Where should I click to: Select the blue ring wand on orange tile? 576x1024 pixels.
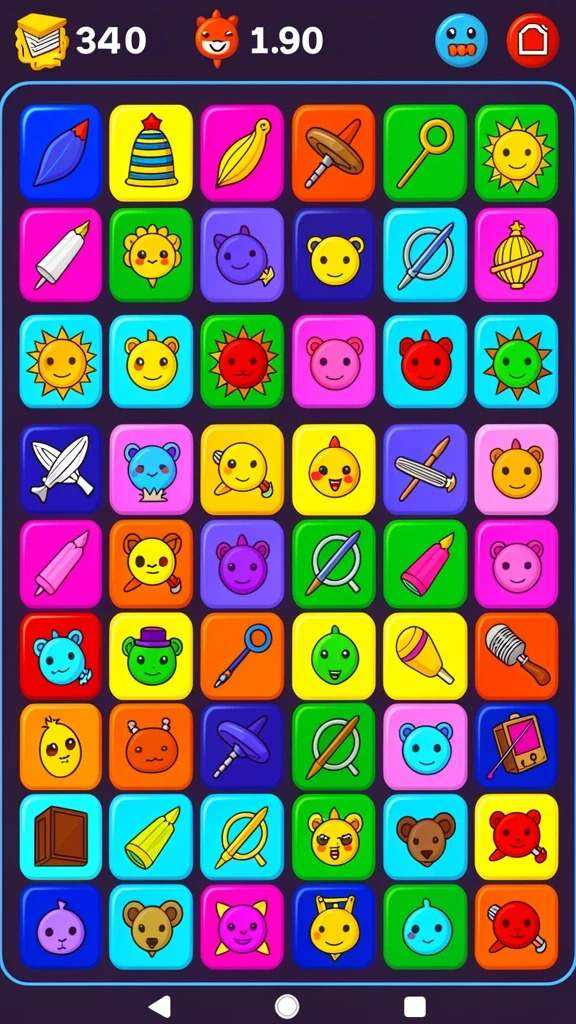point(242,656)
